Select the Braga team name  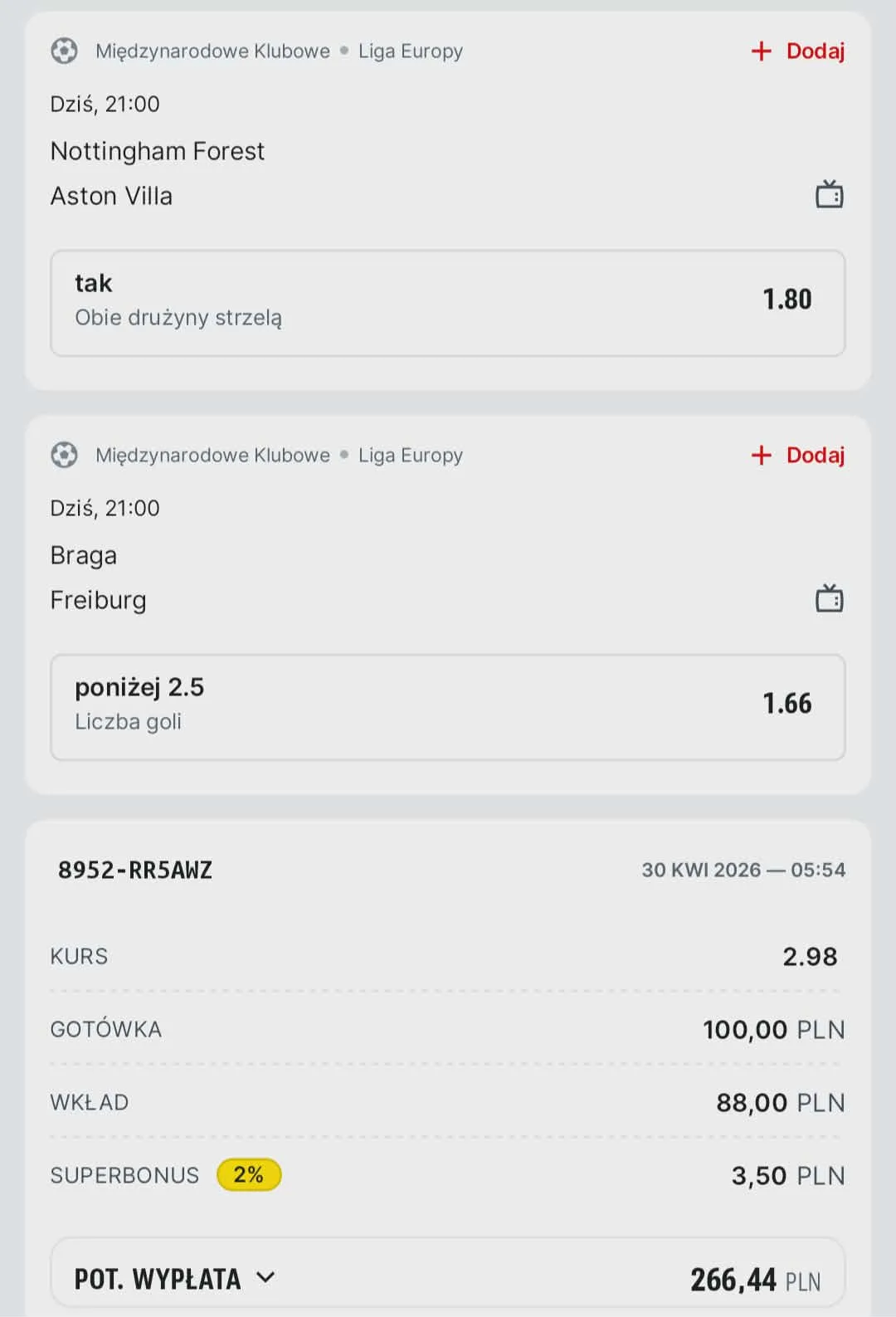[83, 555]
